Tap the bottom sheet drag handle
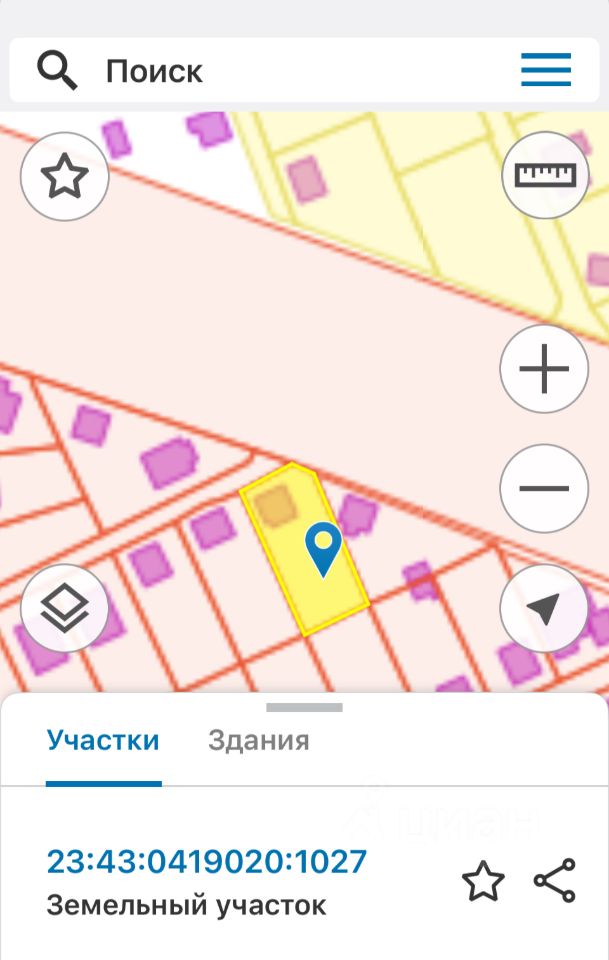The height and width of the screenshot is (960, 609). [304, 707]
